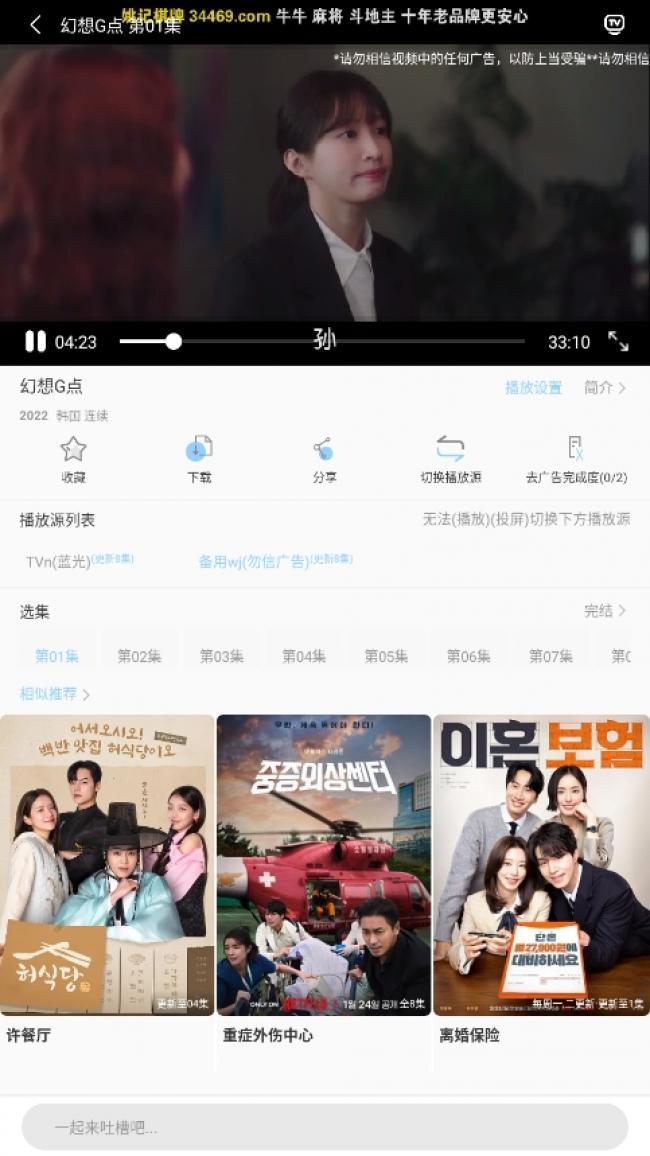Go back from the video page
This screenshot has width=650, height=1156.
point(35,25)
